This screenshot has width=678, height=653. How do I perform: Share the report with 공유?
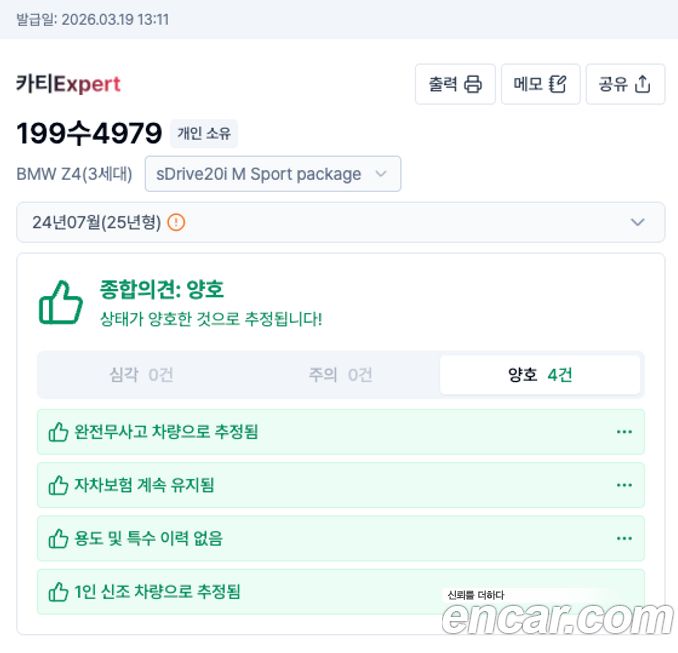[x=625, y=84]
